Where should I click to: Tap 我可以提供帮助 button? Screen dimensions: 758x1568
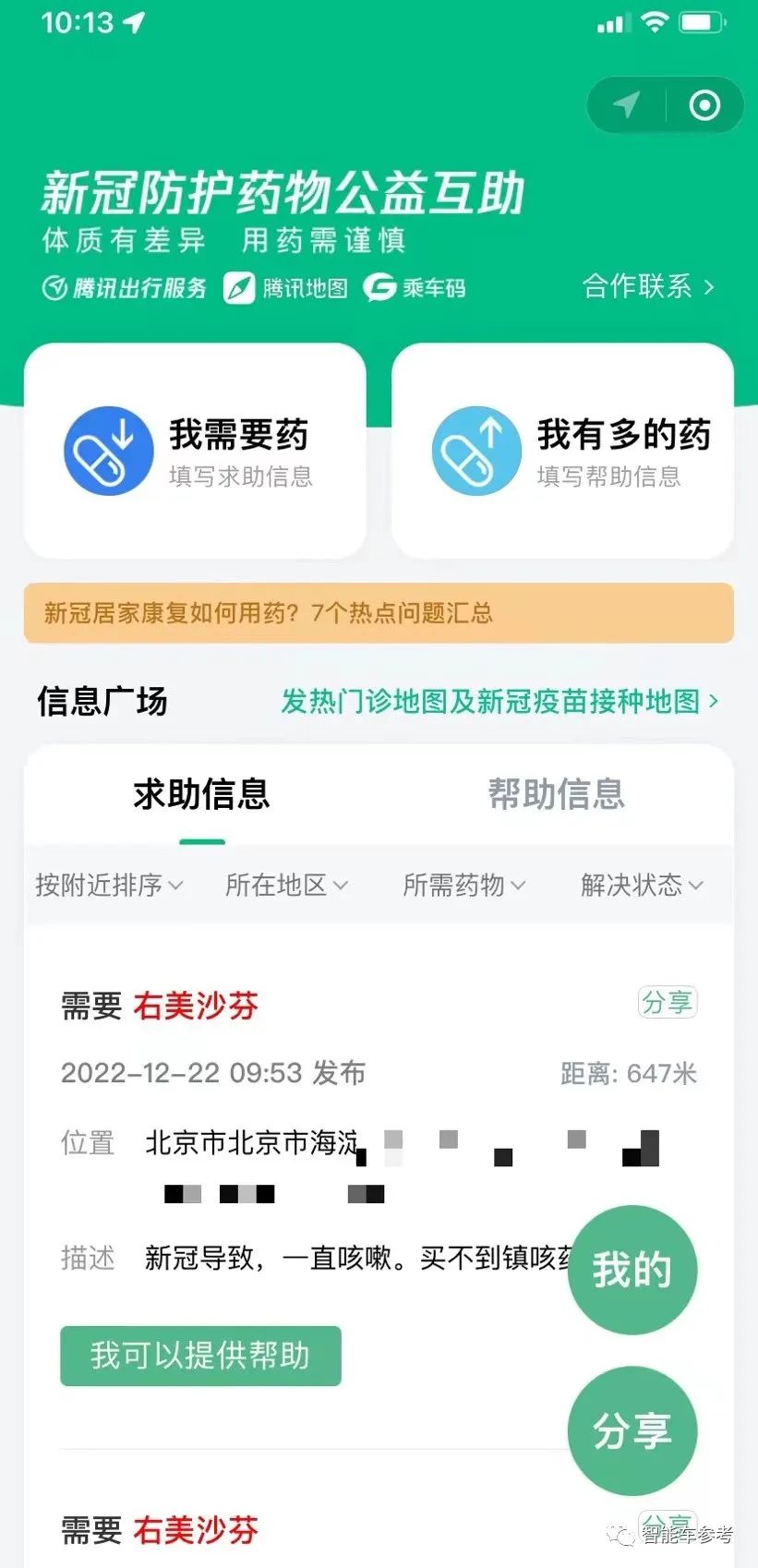click(200, 1356)
